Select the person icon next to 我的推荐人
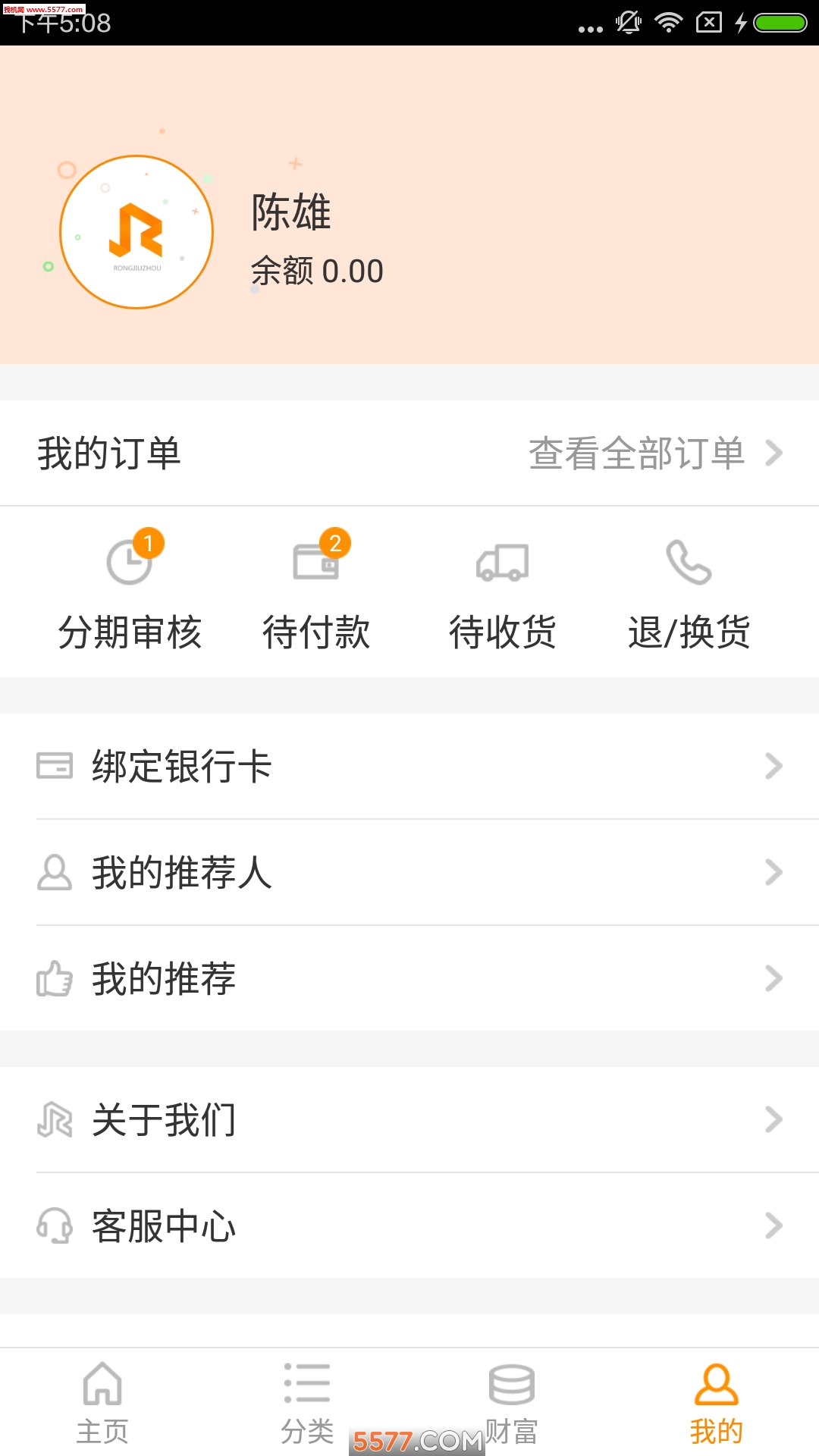The image size is (819, 1456). click(x=53, y=874)
